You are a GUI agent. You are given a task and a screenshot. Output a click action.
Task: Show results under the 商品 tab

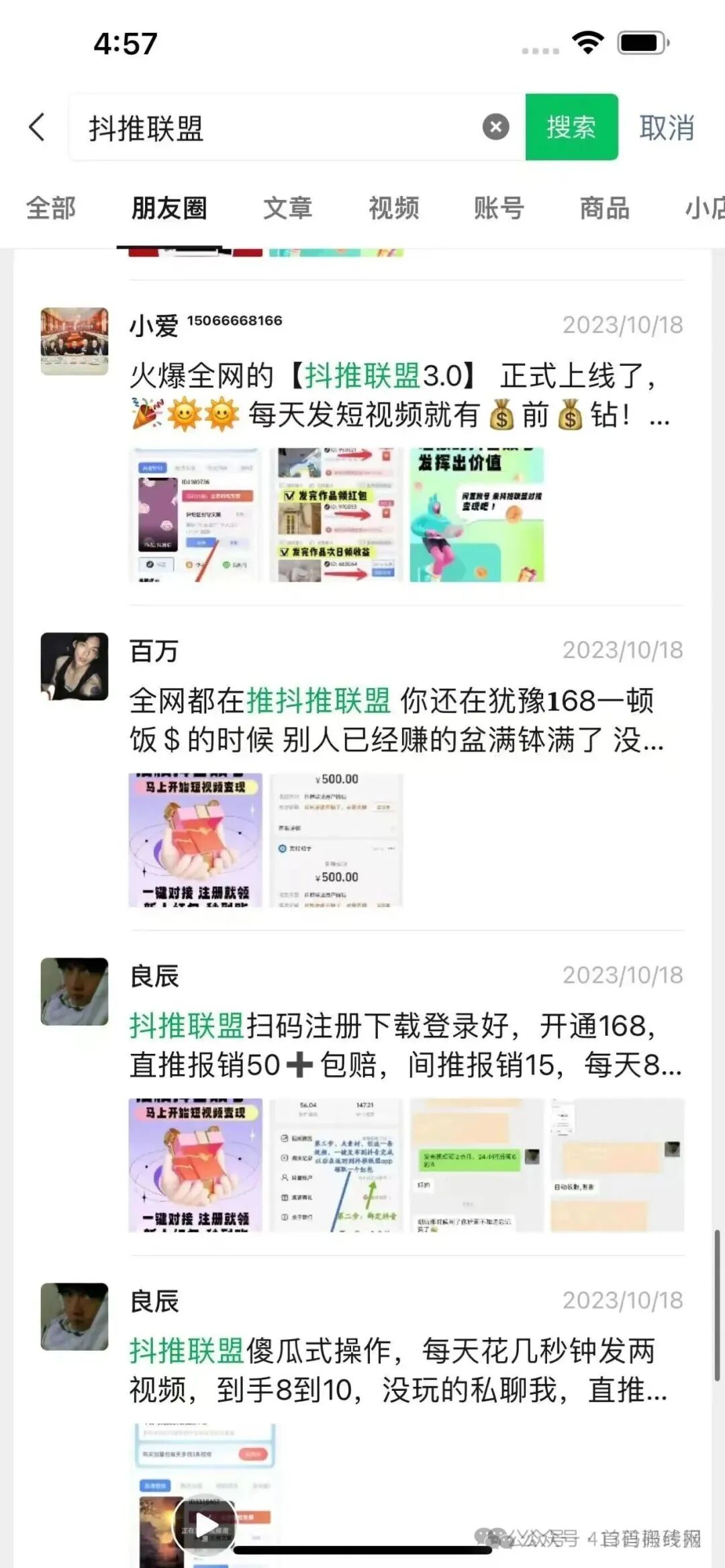[604, 208]
